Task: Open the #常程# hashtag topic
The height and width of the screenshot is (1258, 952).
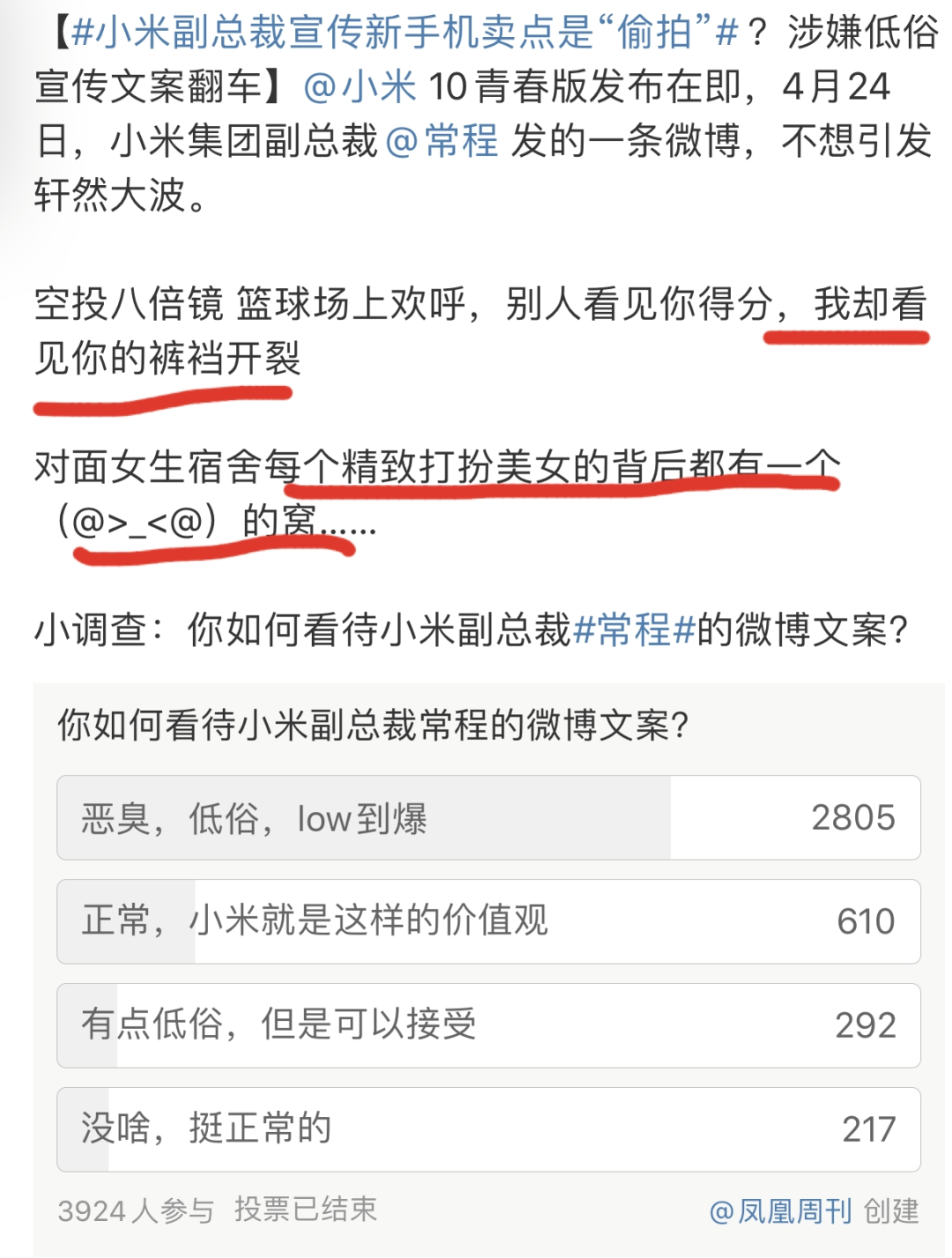Action: [634, 629]
